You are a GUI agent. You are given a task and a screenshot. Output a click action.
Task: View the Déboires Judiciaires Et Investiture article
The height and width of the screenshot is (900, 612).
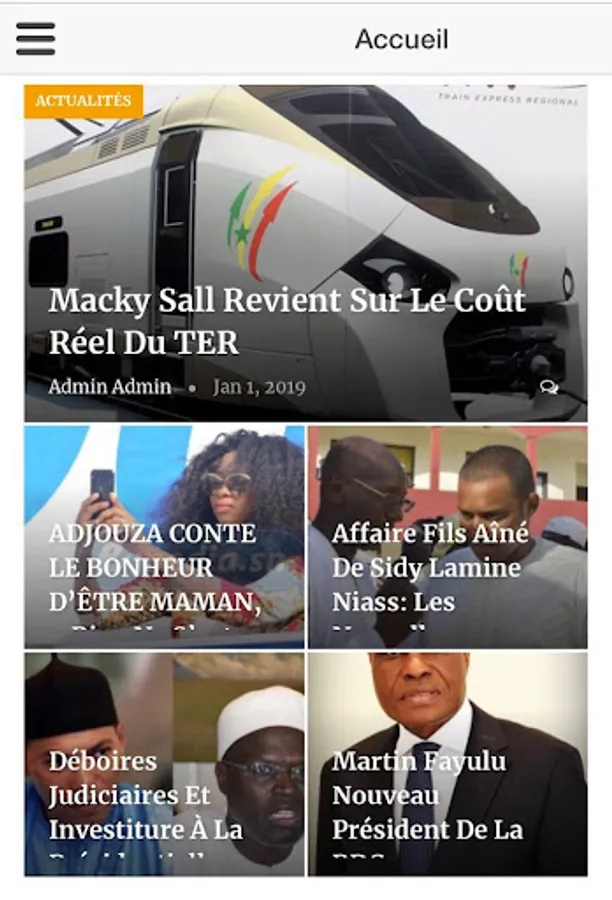tap(146, 795)
